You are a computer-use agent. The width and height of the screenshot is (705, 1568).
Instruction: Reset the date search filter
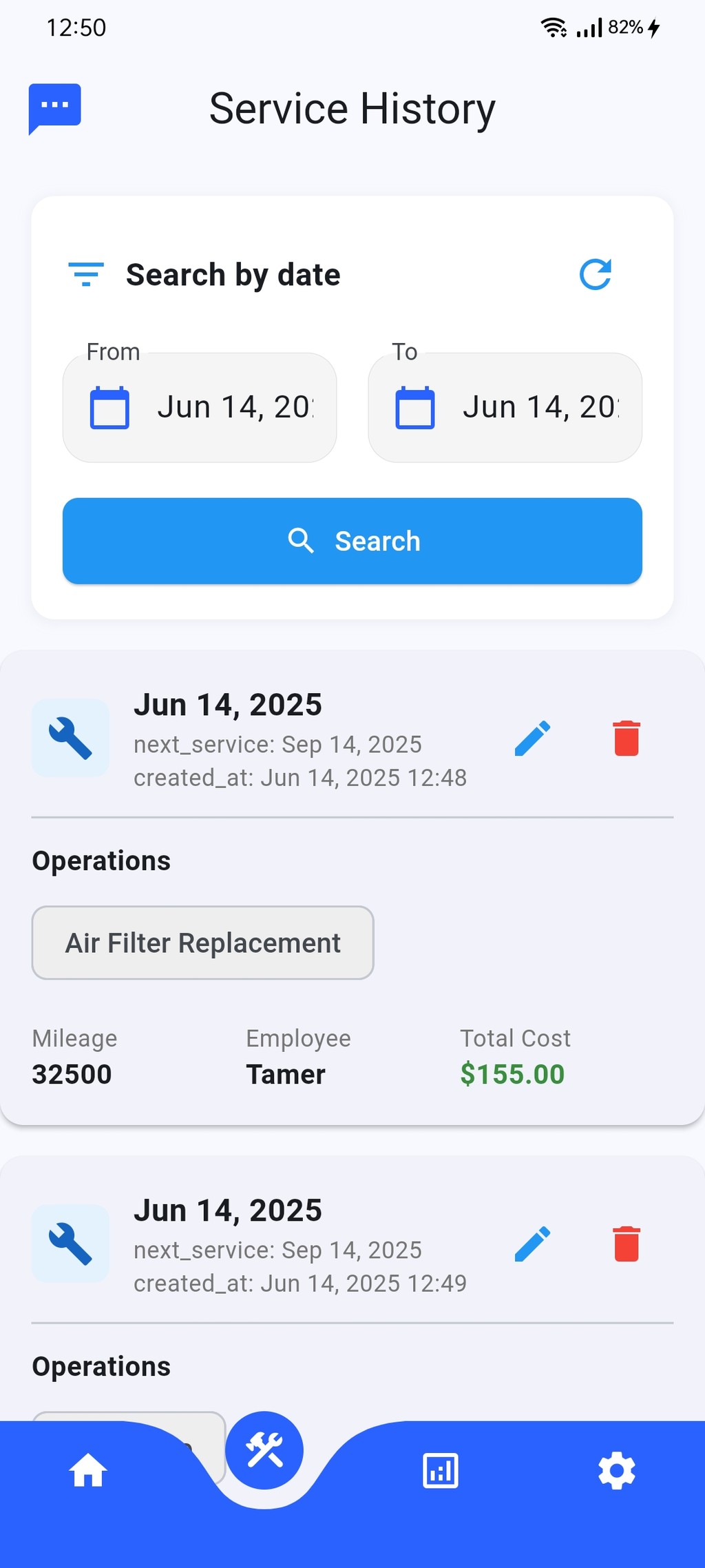click(x=596, y=274)
